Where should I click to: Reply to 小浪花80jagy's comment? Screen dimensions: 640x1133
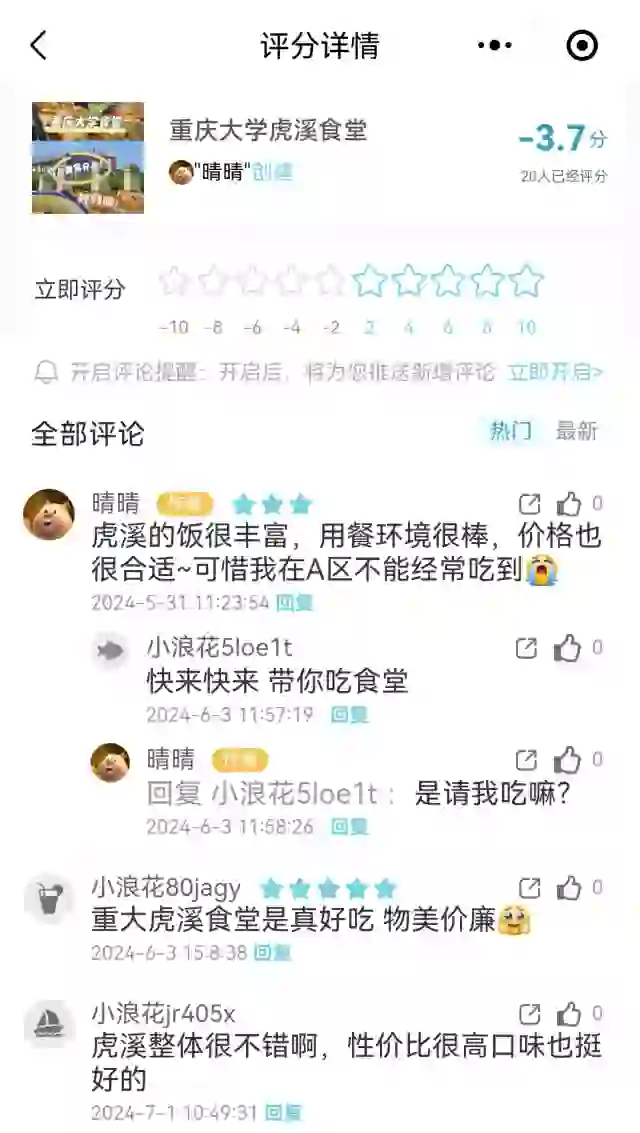[x=272, y=953]
